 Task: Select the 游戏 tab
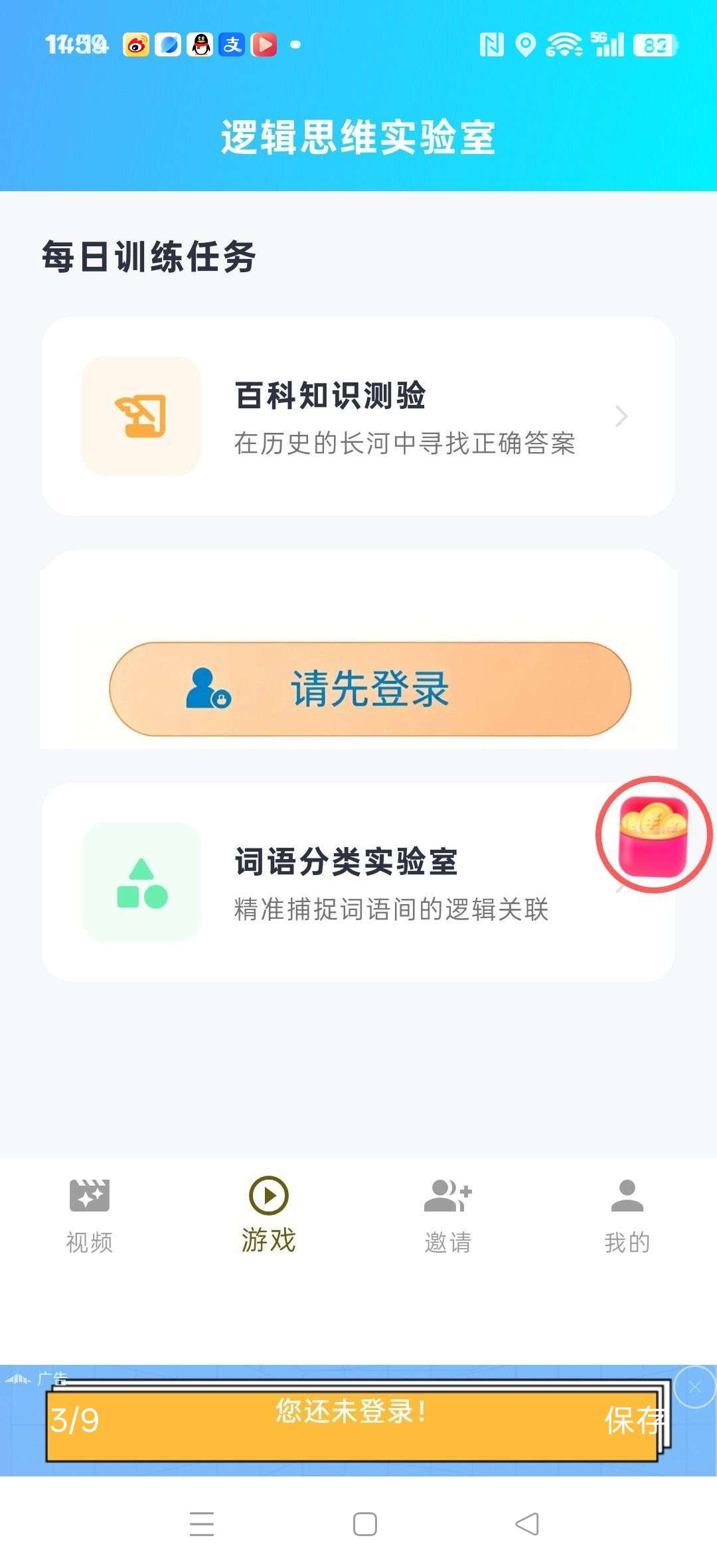pyautogui.click(x=268, y=1215)
